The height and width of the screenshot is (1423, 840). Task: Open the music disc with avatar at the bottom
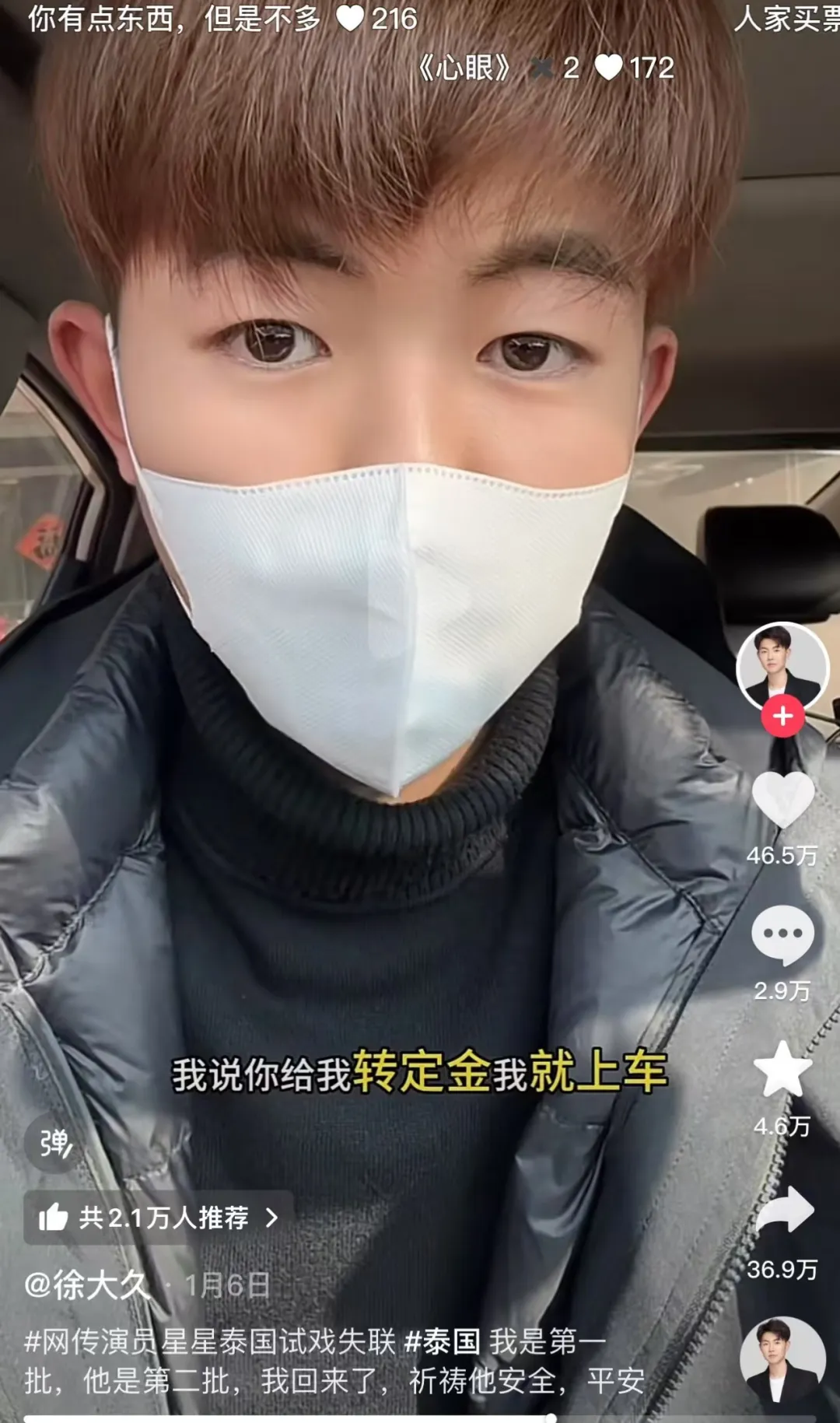[782, 1364]
